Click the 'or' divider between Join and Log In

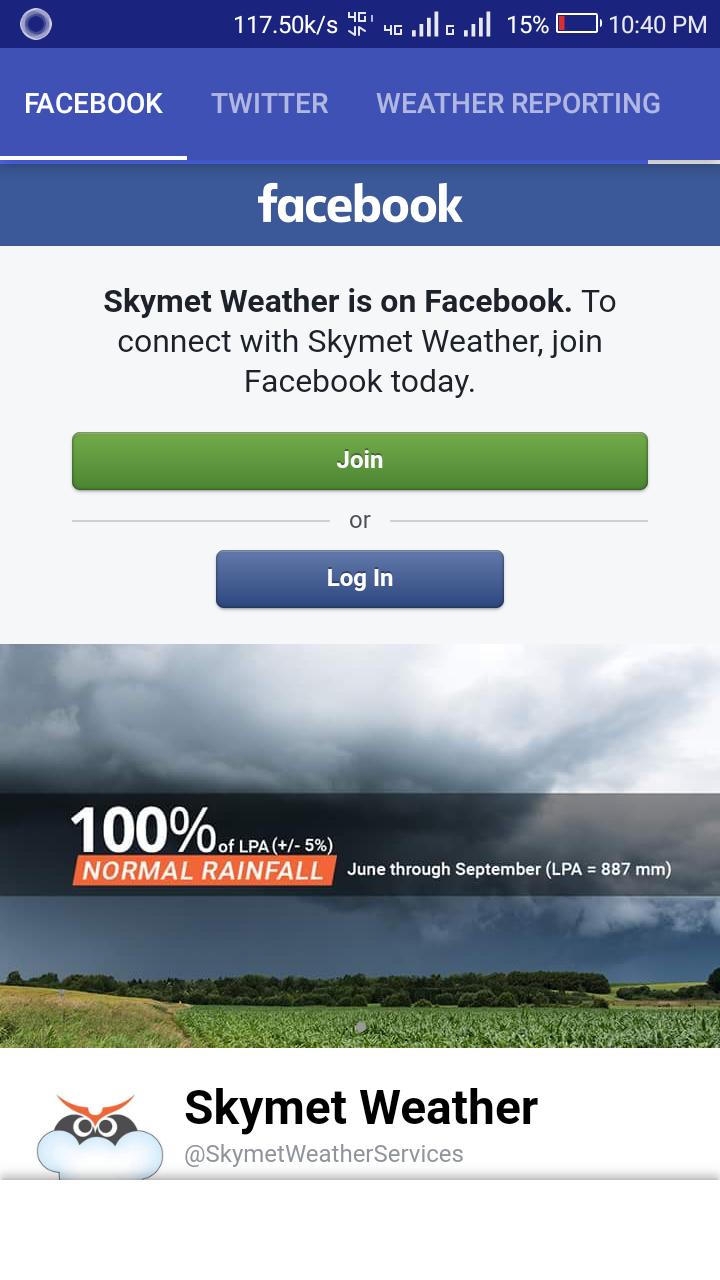point(360,519)
